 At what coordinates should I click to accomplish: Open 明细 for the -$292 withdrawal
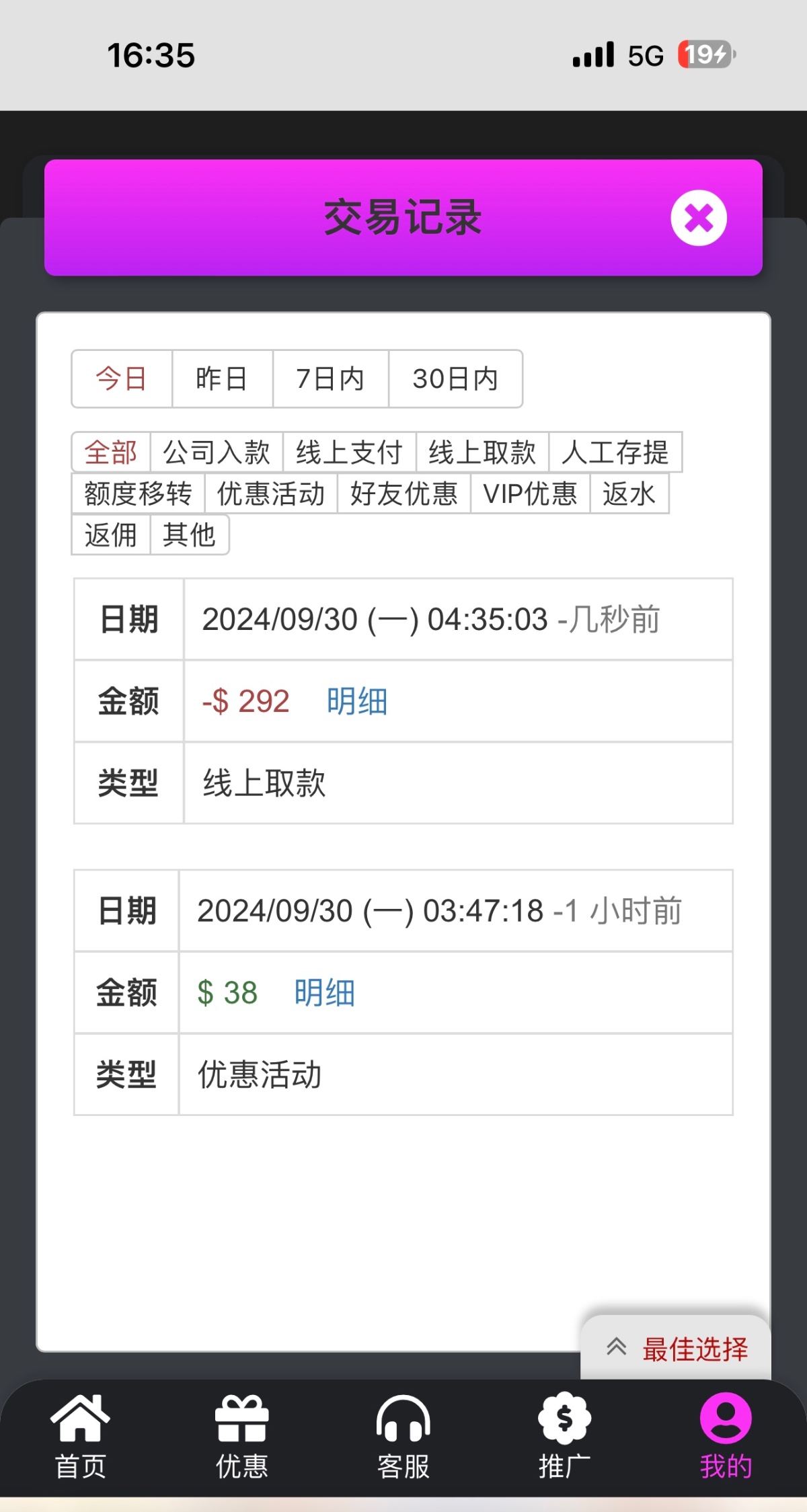click(357, 701)
